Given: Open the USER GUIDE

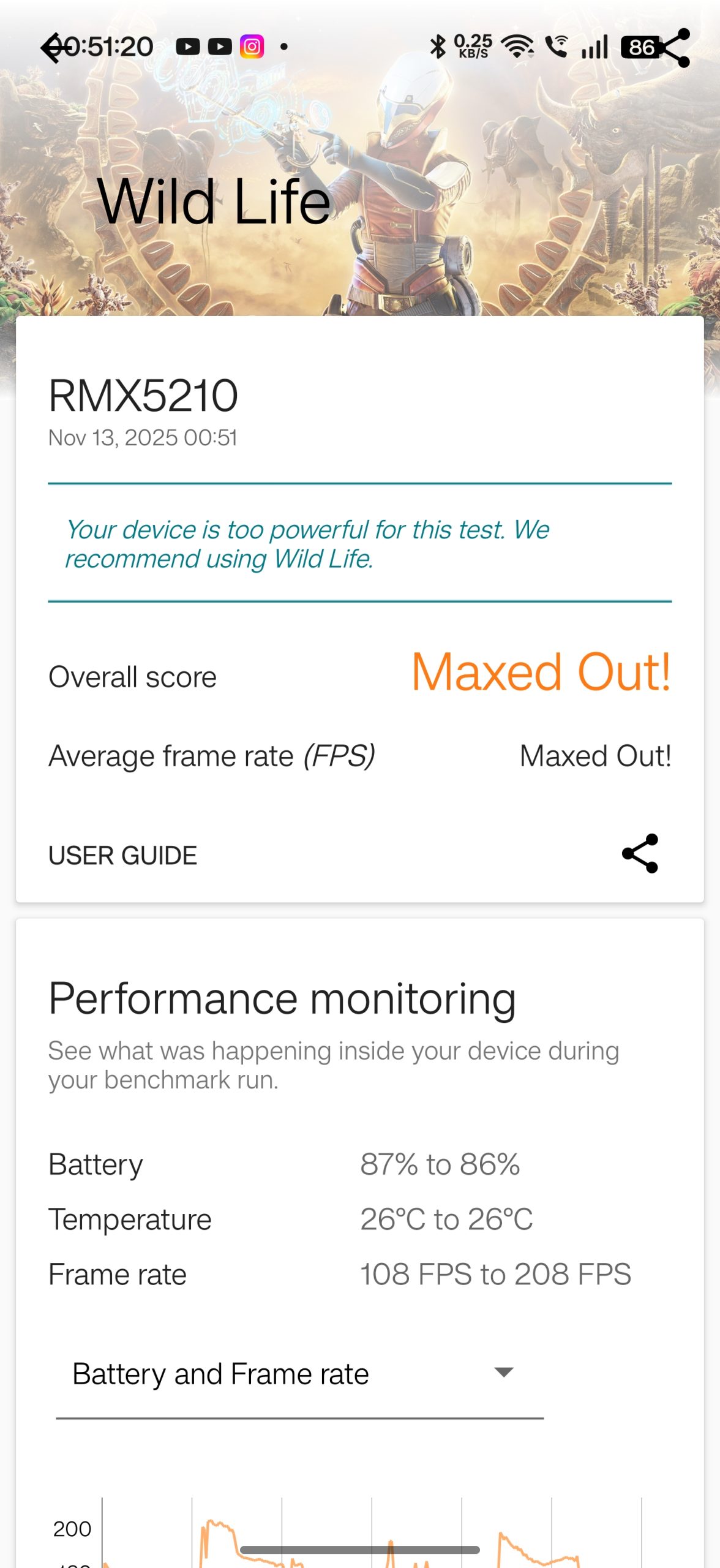Looking at the screenshot, I should (x=122, y=856).
